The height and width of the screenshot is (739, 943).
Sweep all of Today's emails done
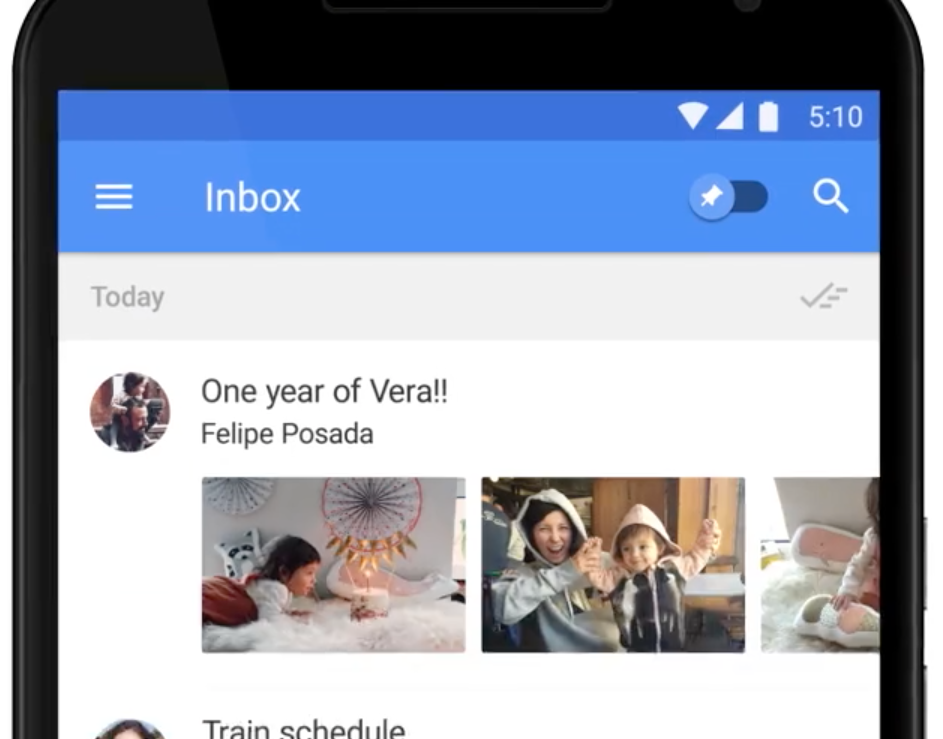coord(824,297)
